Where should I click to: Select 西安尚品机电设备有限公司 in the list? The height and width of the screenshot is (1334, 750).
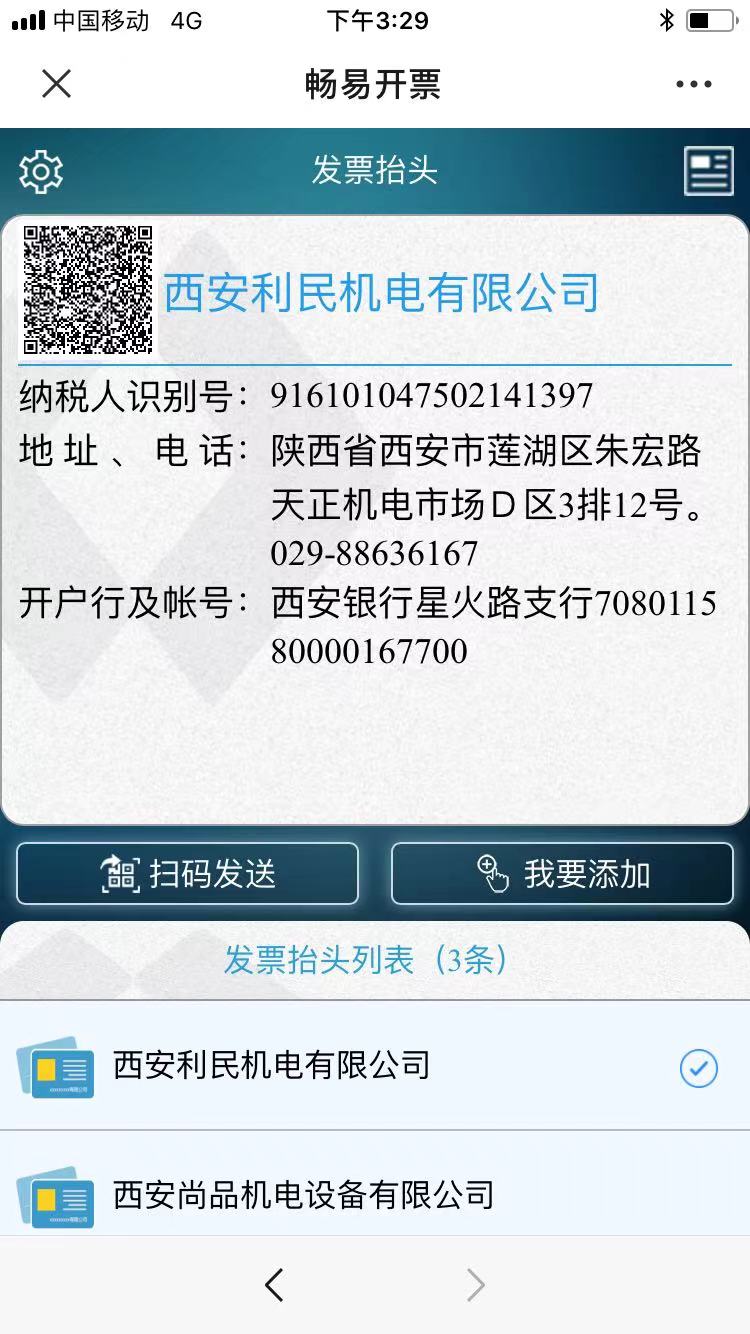[x=303, y=1195]
